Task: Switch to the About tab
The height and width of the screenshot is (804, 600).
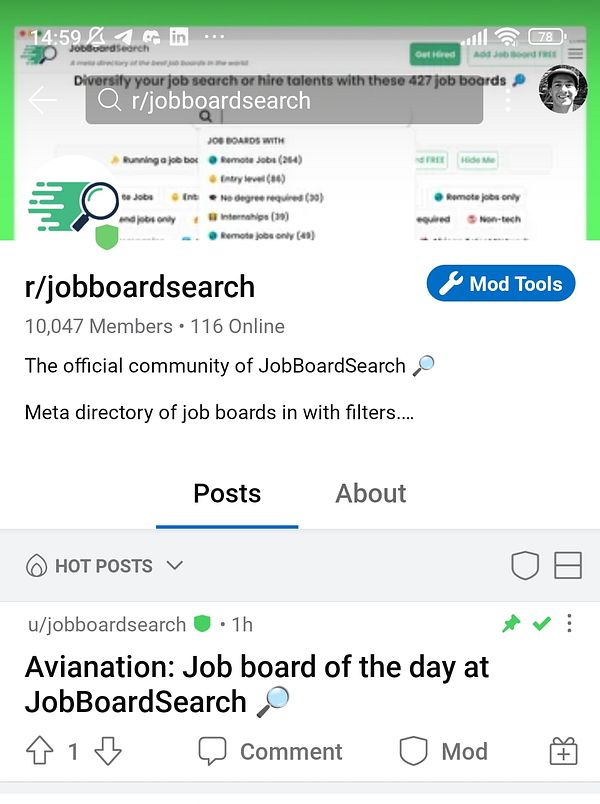Action: click(x=371, y=493)
